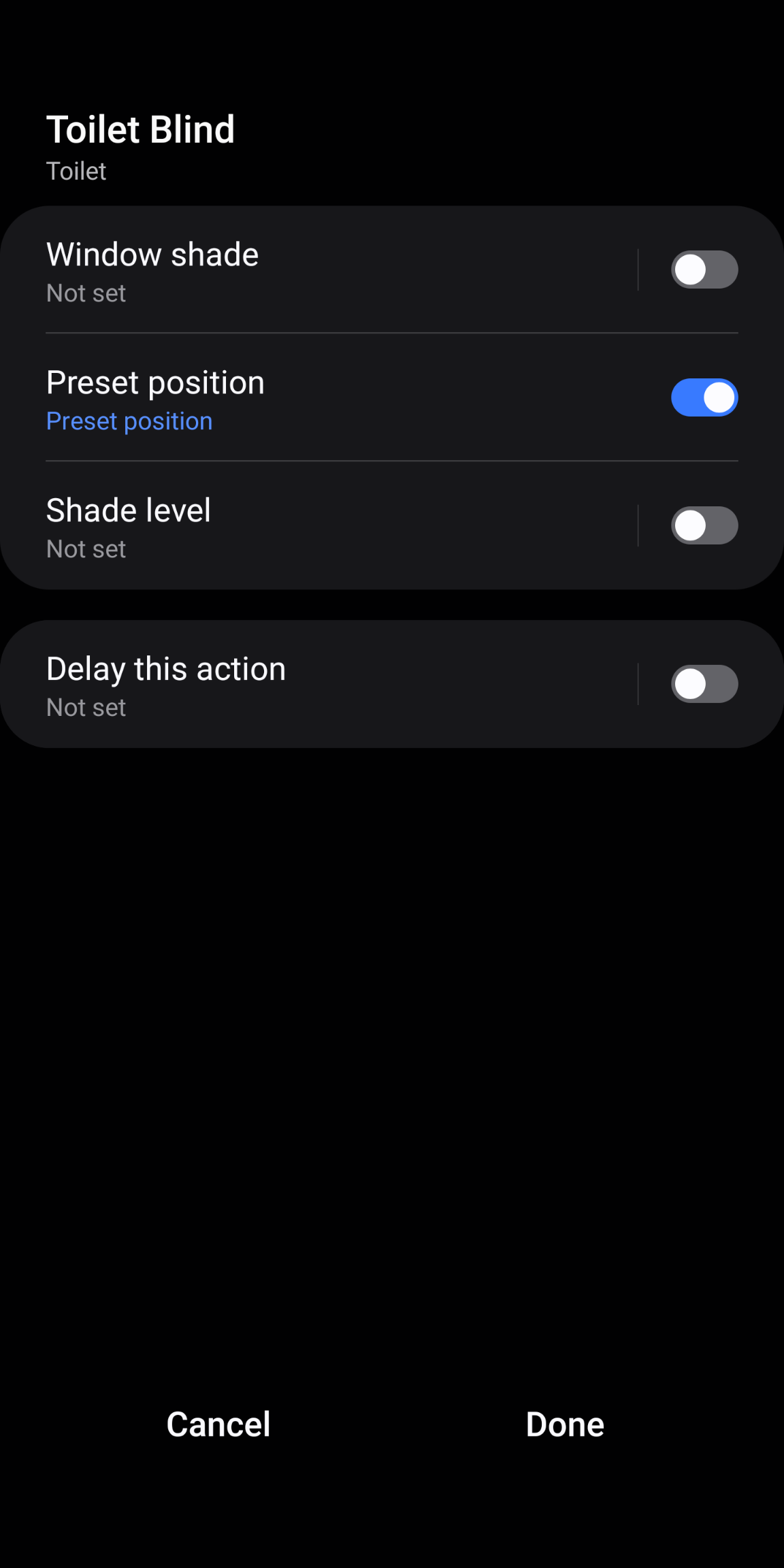Turn off the Preset position switch
Screen dimensions: 784x1568
point(704,397)
